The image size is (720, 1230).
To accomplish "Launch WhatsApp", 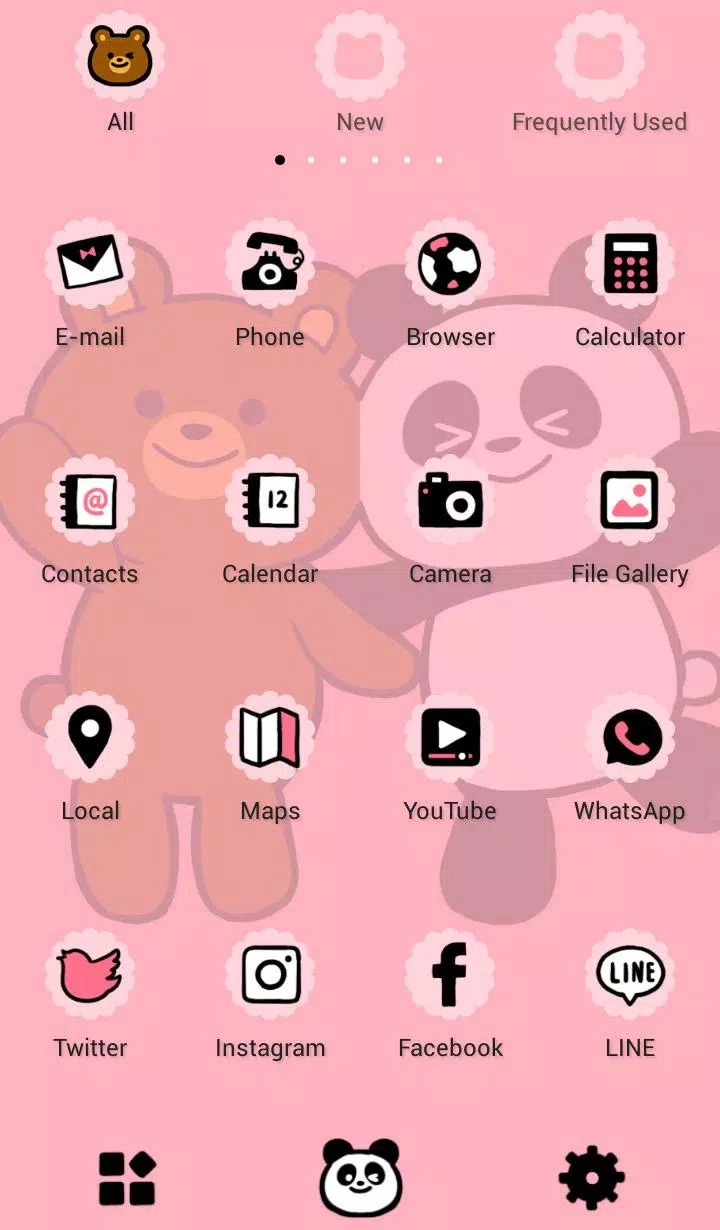I will [x=630, y=760].
